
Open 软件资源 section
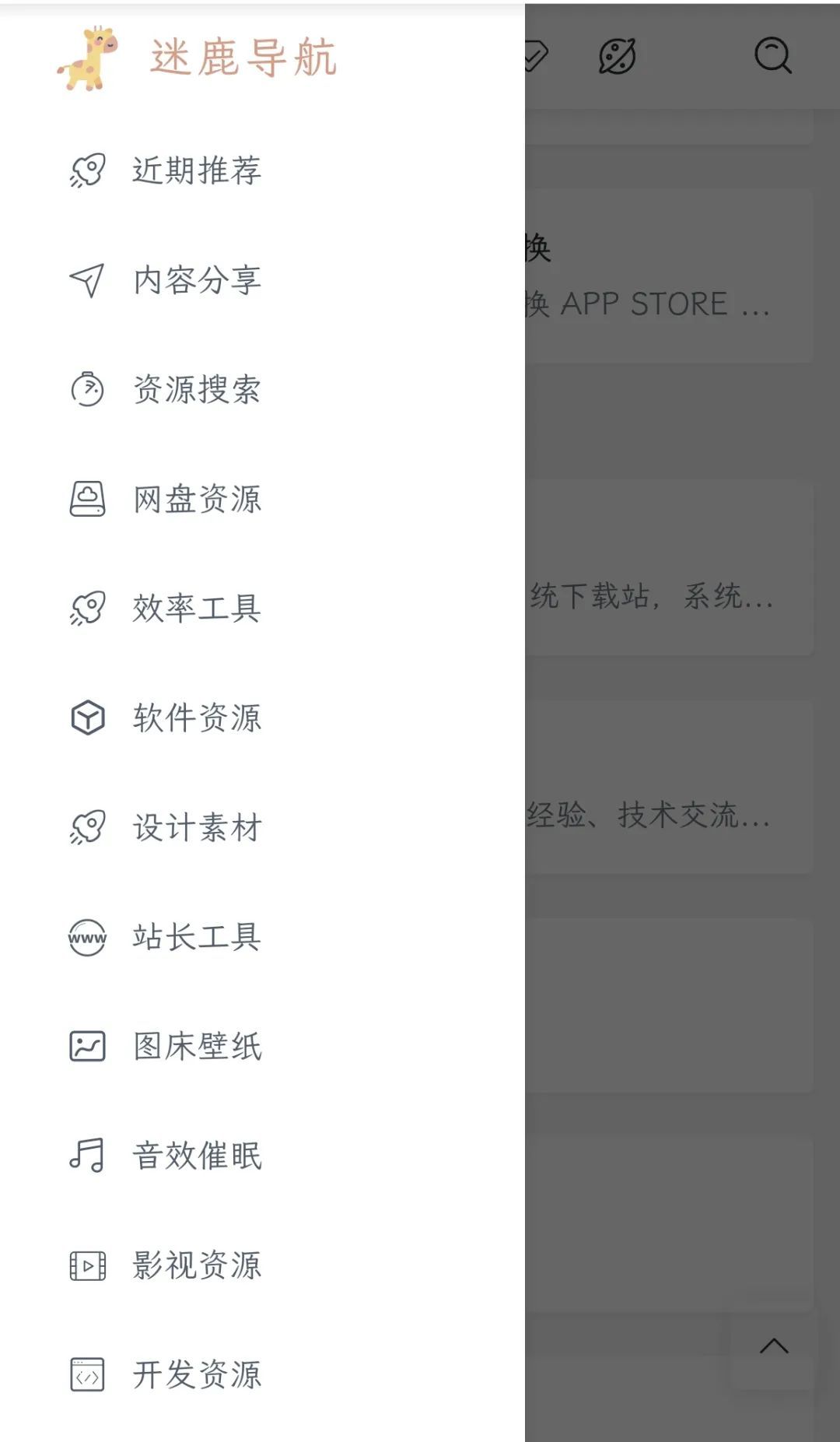(196, 717)
